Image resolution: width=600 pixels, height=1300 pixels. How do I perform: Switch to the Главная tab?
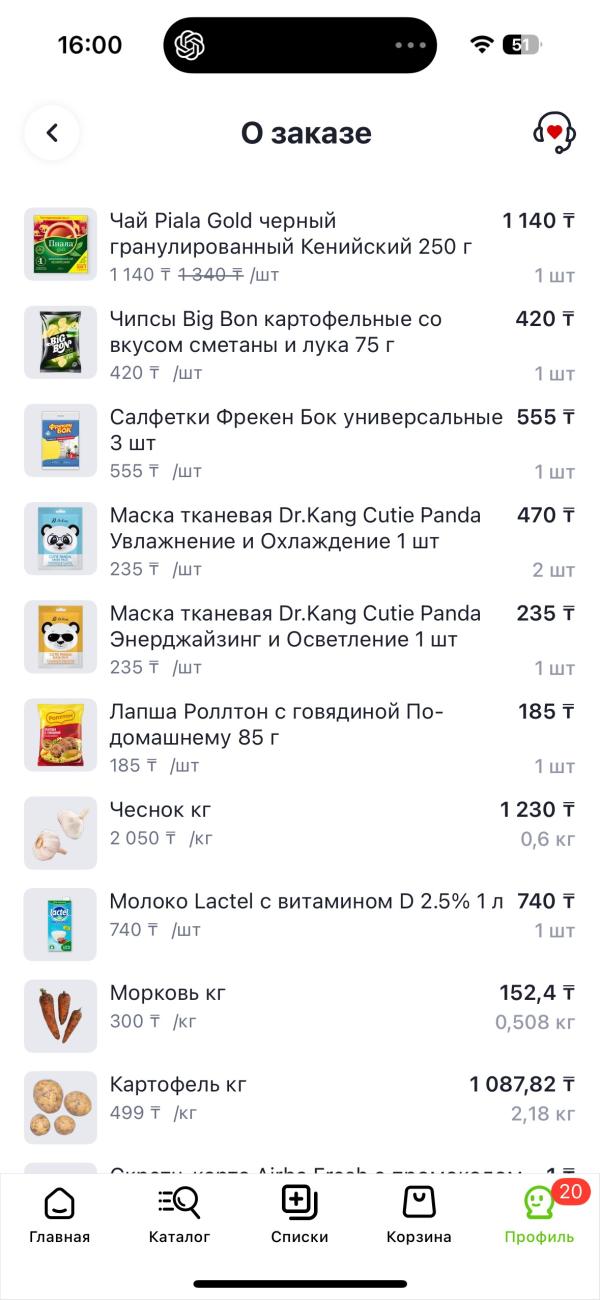click(x=60, y=1215)
